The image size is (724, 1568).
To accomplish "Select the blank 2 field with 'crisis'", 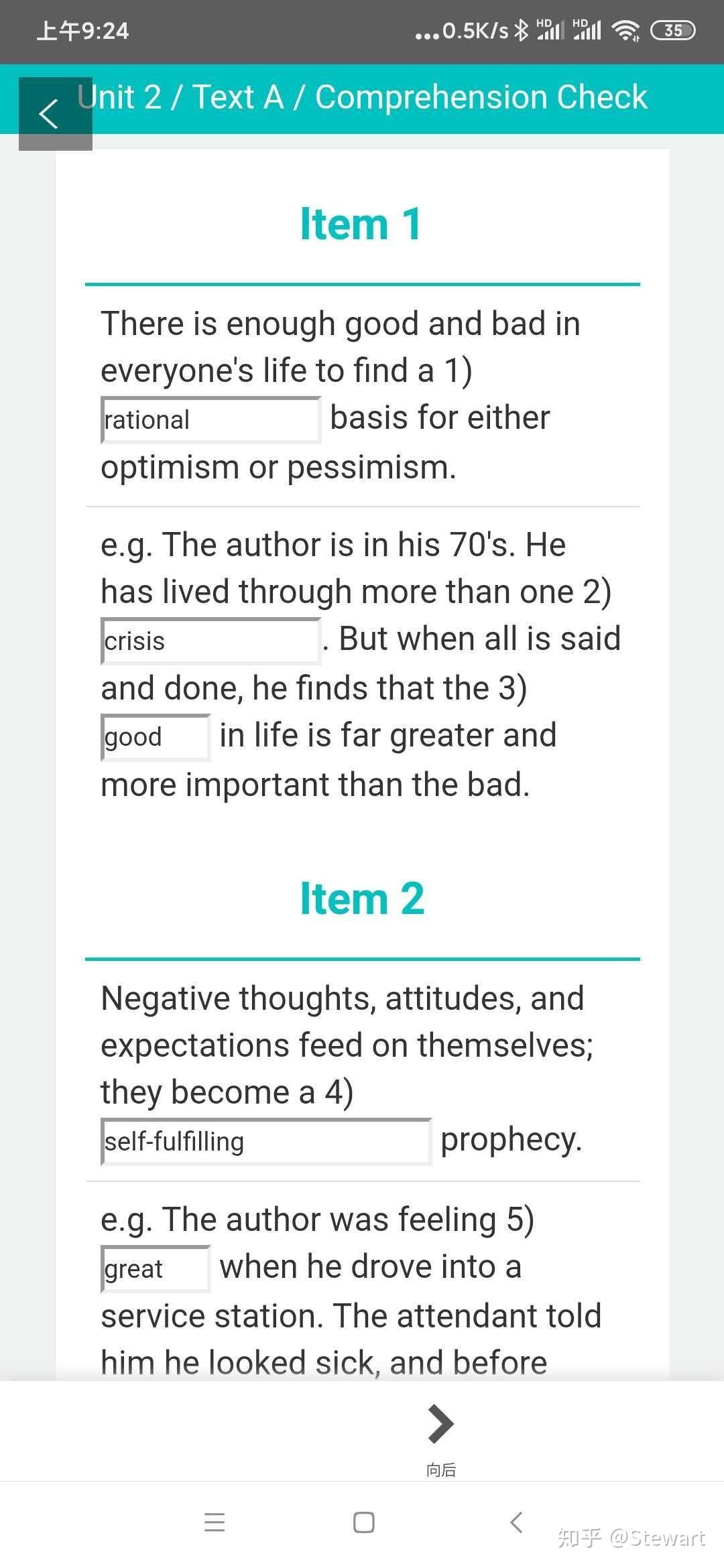I will point(210,641).
